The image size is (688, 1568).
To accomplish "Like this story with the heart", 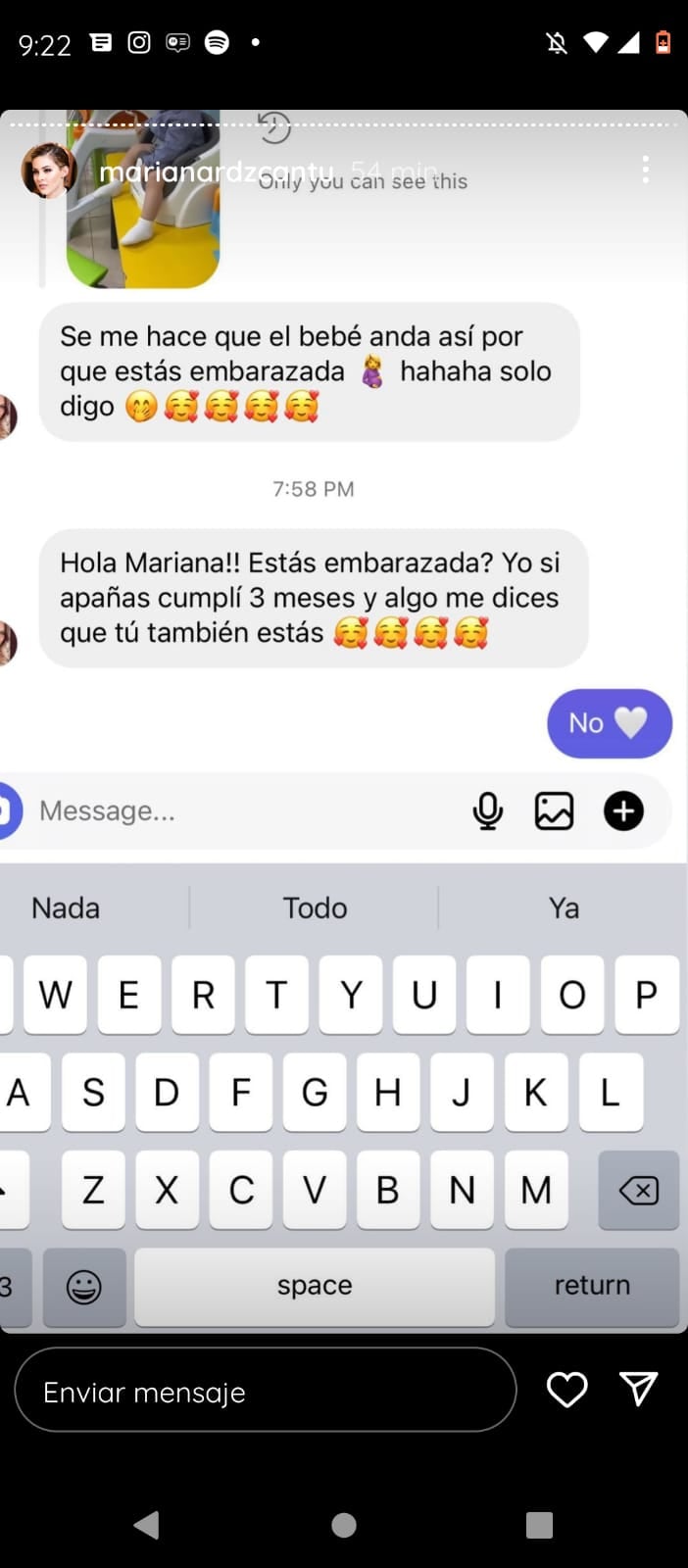I will coord(566,1390).
